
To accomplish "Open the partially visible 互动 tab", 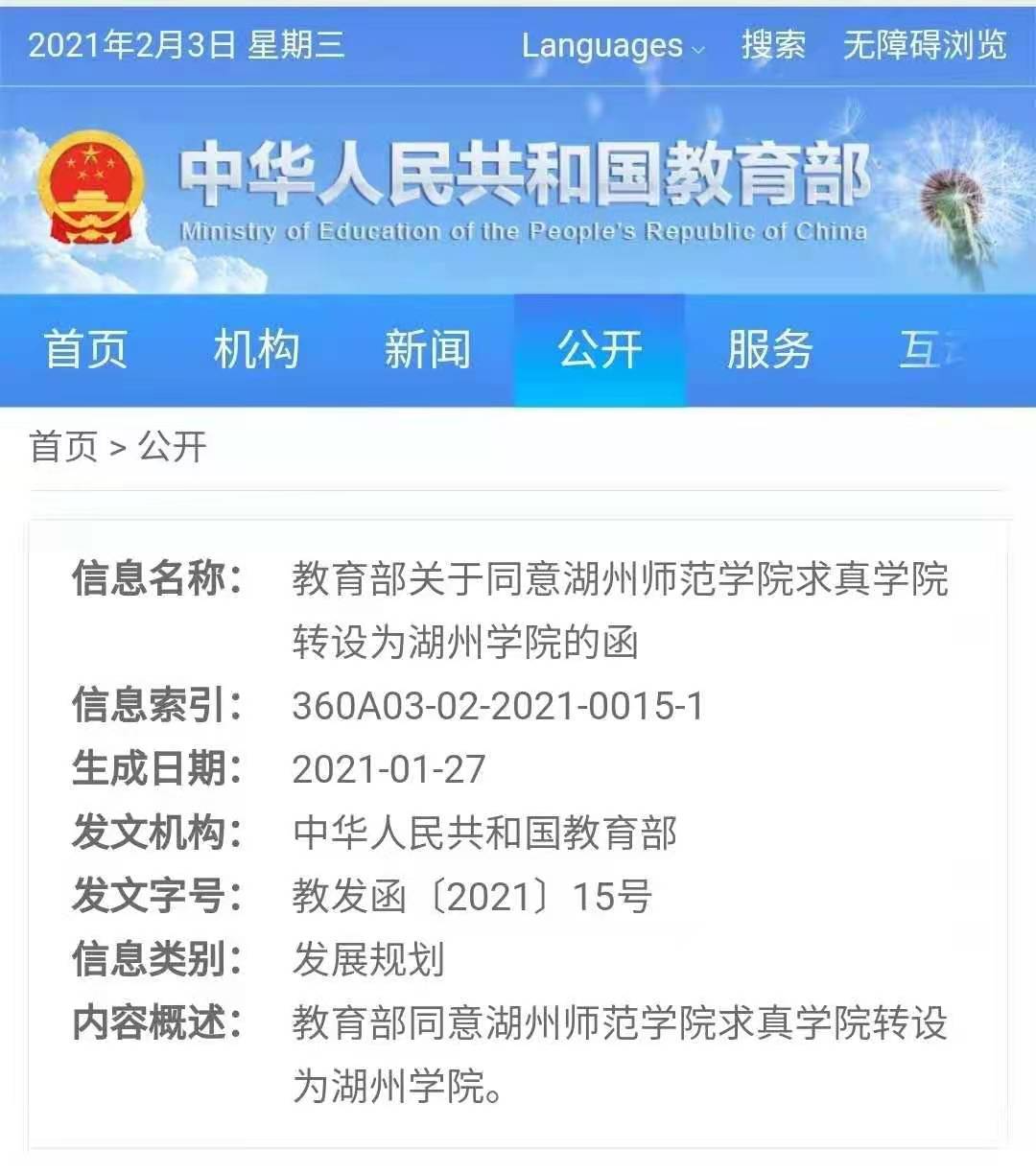I will [929, 349].
